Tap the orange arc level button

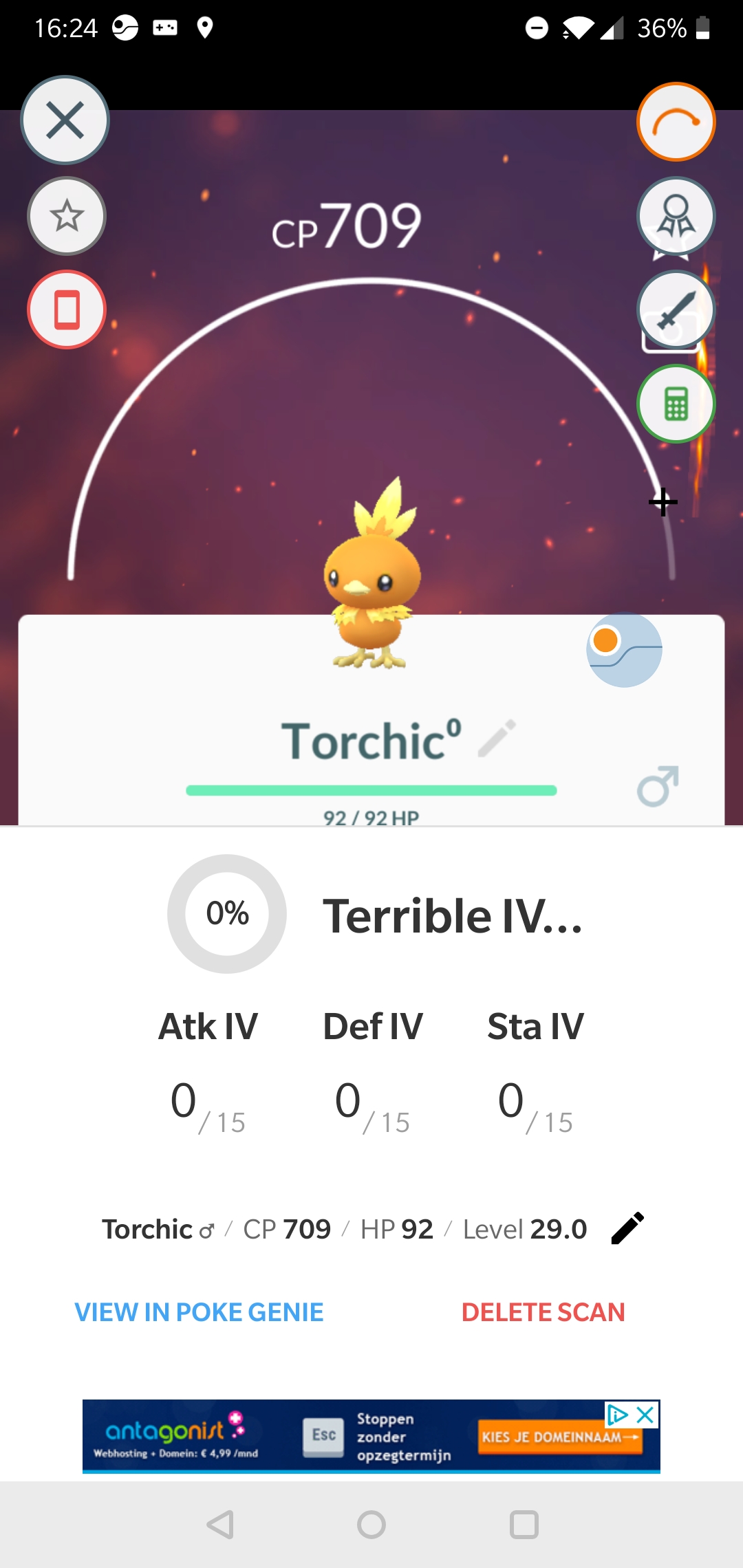[x=676, y=122]
